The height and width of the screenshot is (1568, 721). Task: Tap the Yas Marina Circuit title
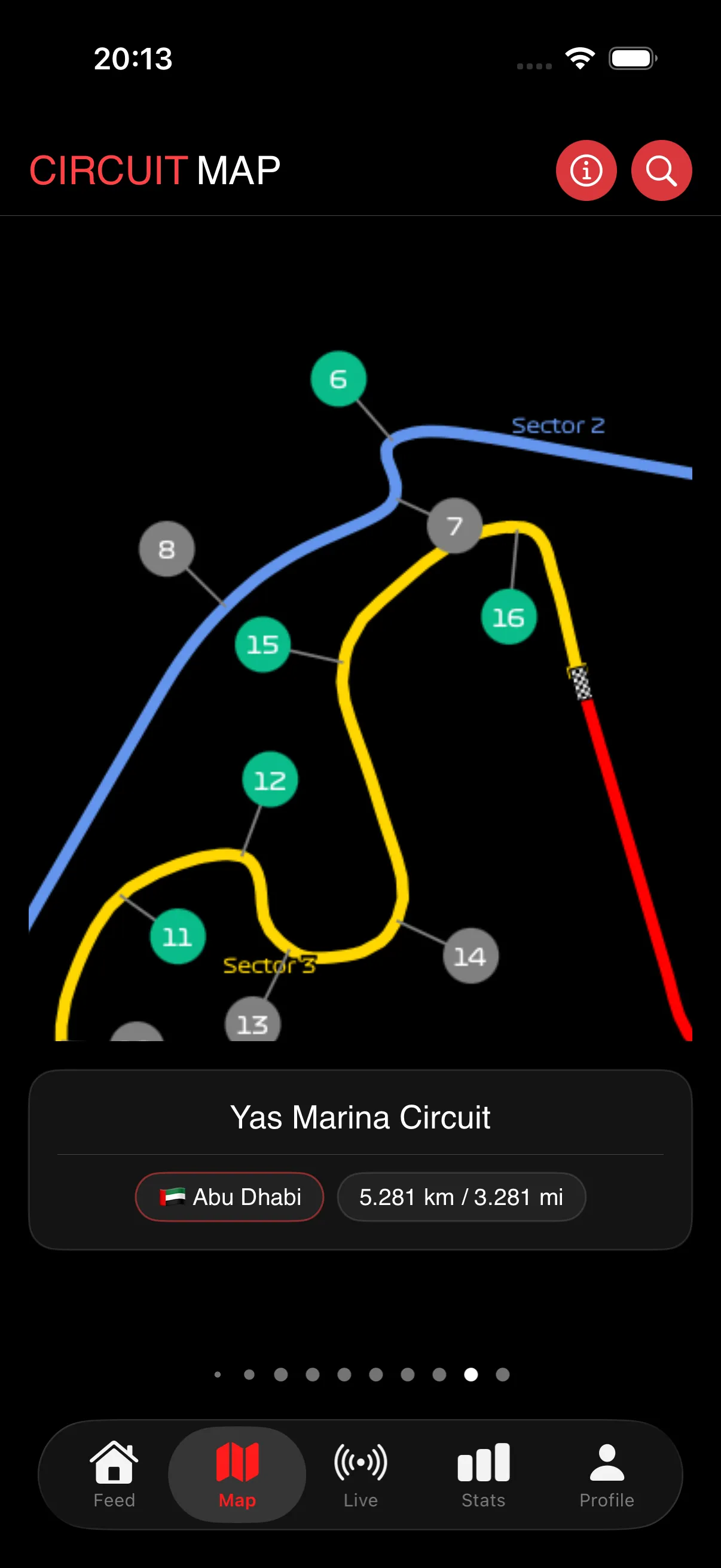[360, 1118]
